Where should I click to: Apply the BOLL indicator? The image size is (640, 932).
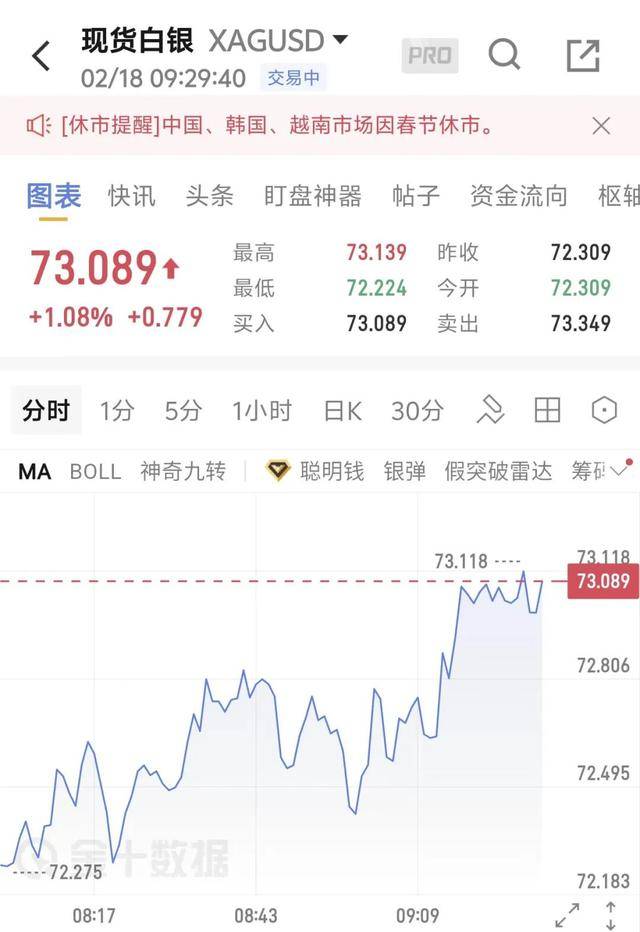point(95,471)
